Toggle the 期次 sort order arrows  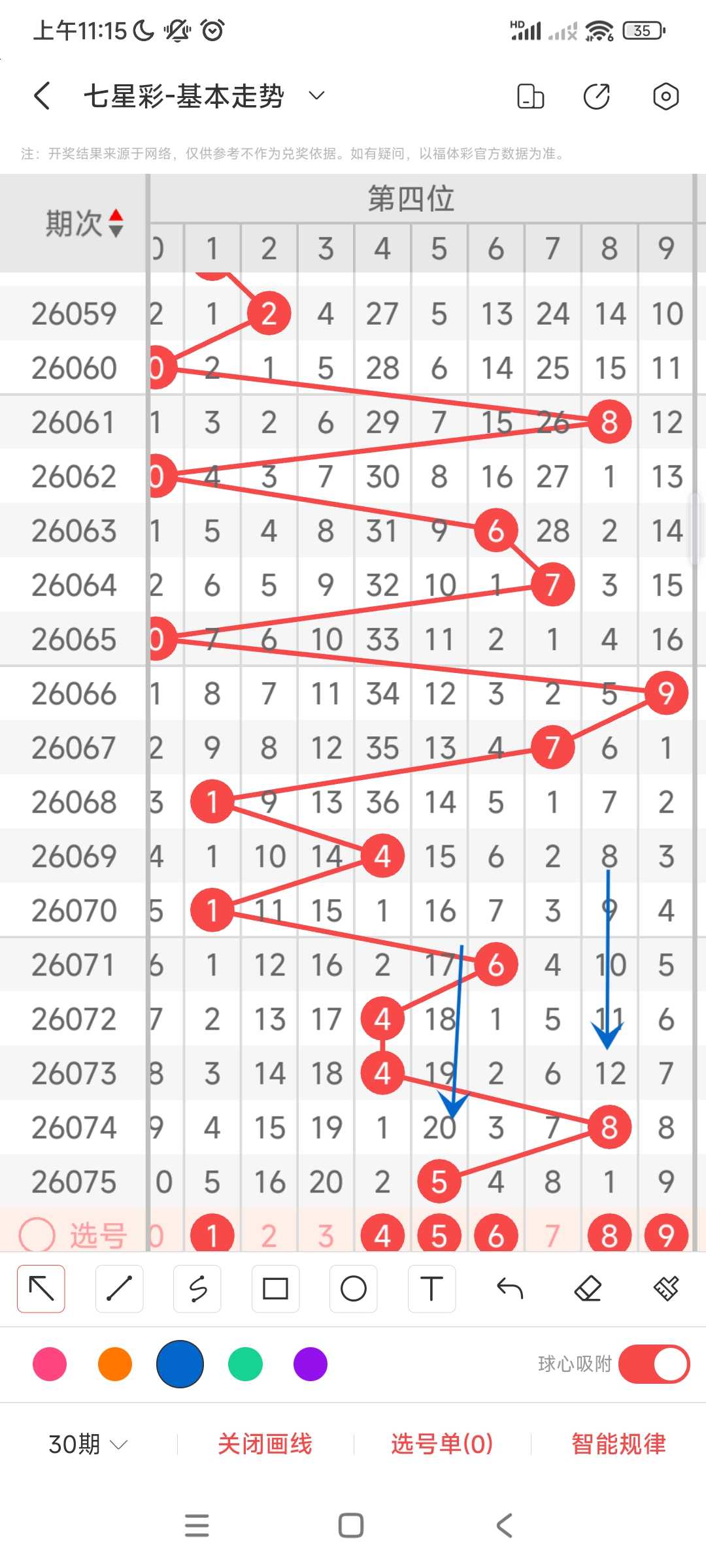[116, 223]
